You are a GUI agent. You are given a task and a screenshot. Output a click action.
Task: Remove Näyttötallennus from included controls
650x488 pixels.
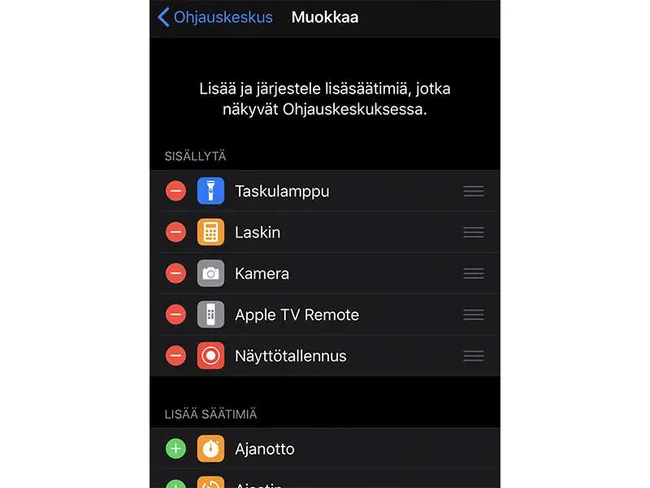175,355
